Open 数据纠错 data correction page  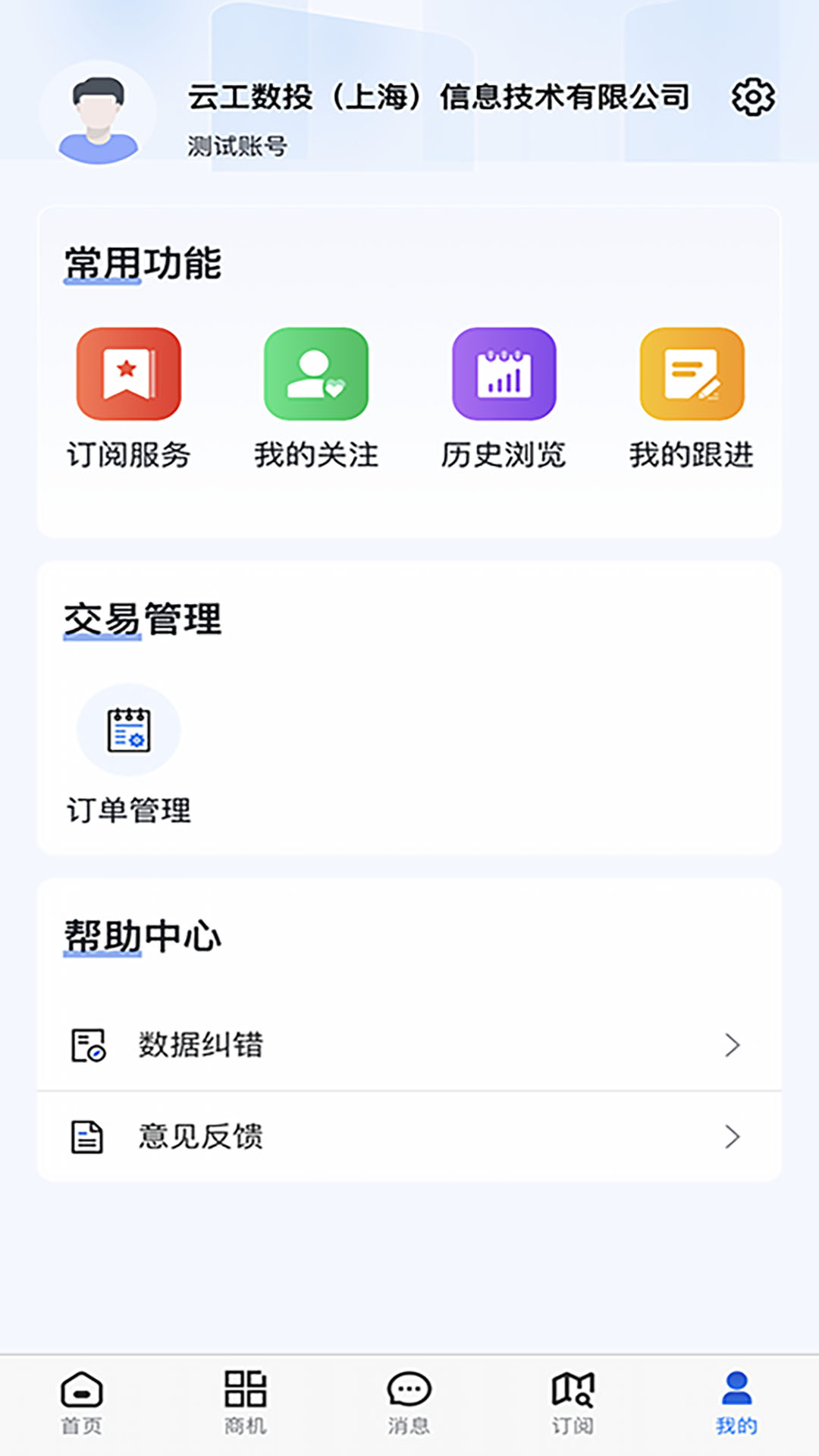pos(199,1046)
